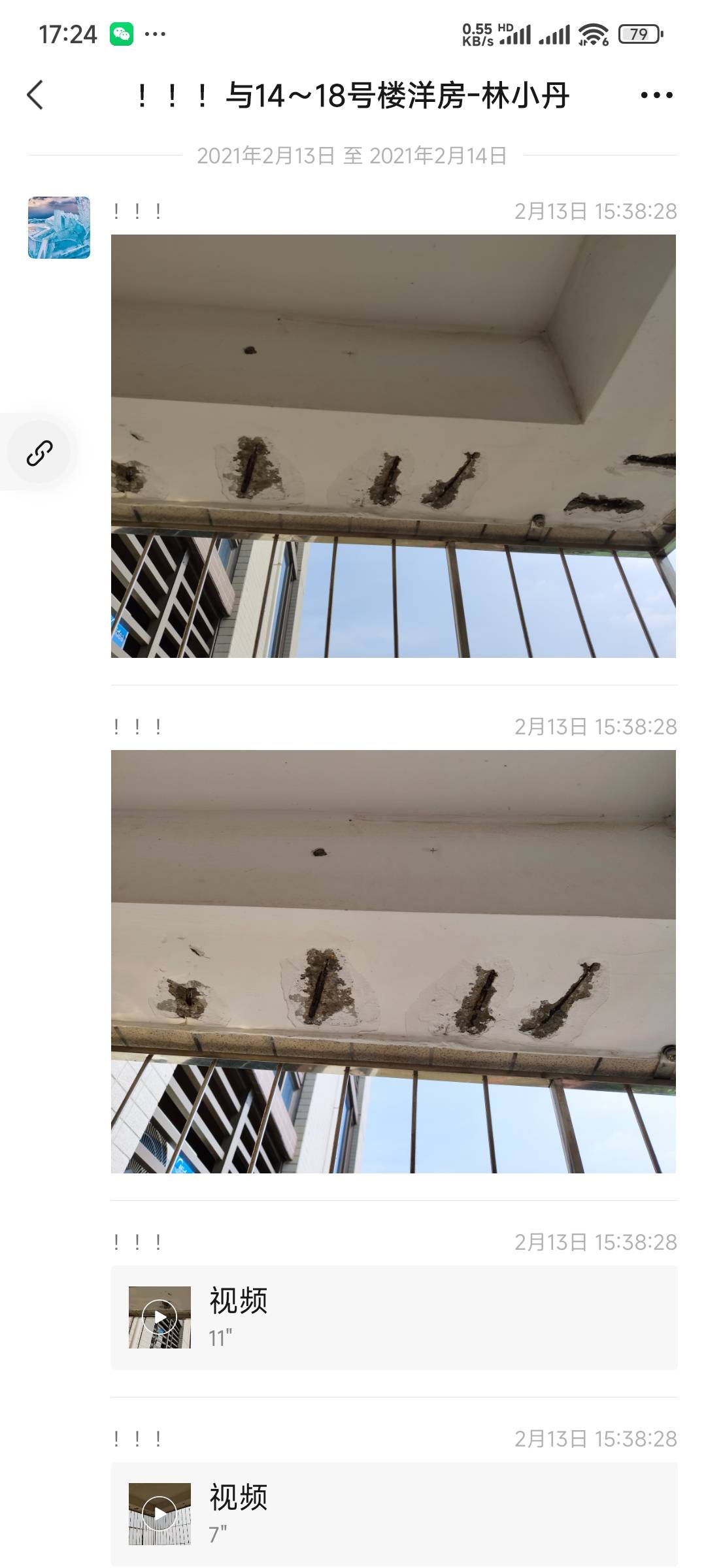The width and height of the screenshot is (706, 1568).
Task: Tap the floating link icon
Action: (x=39, y=452)
